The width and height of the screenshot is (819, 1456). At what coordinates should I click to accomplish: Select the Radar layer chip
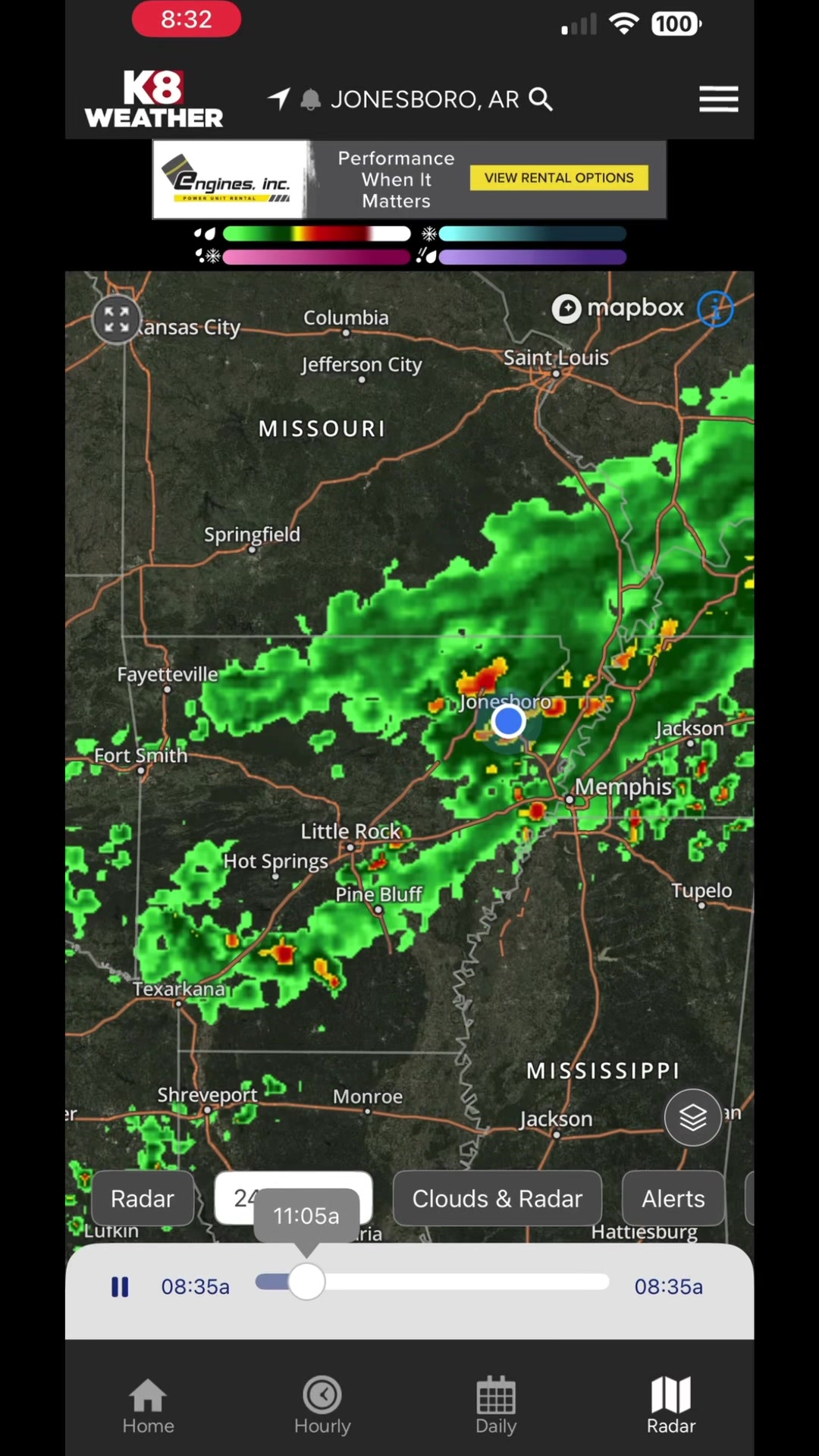[143, 1198]
